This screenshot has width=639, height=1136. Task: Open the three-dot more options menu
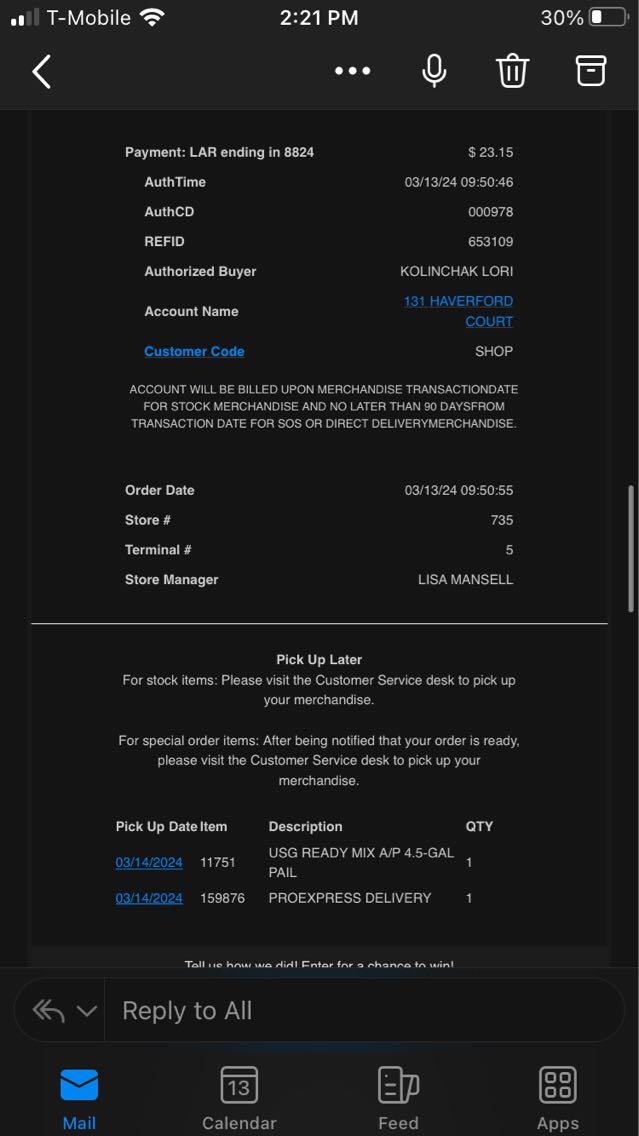(352, 71)
